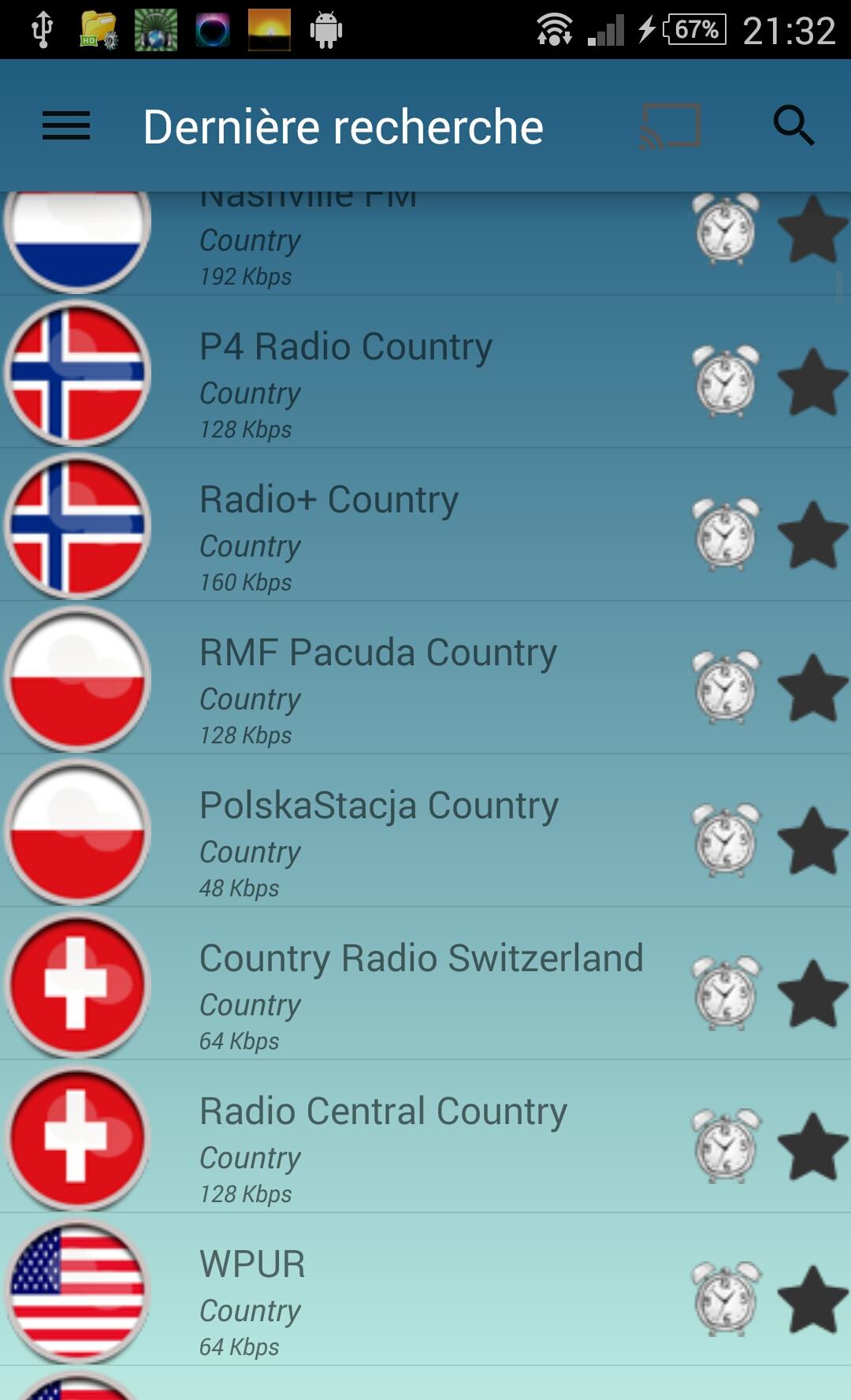Set an alarm for Radio+ Country

(726, 534)
